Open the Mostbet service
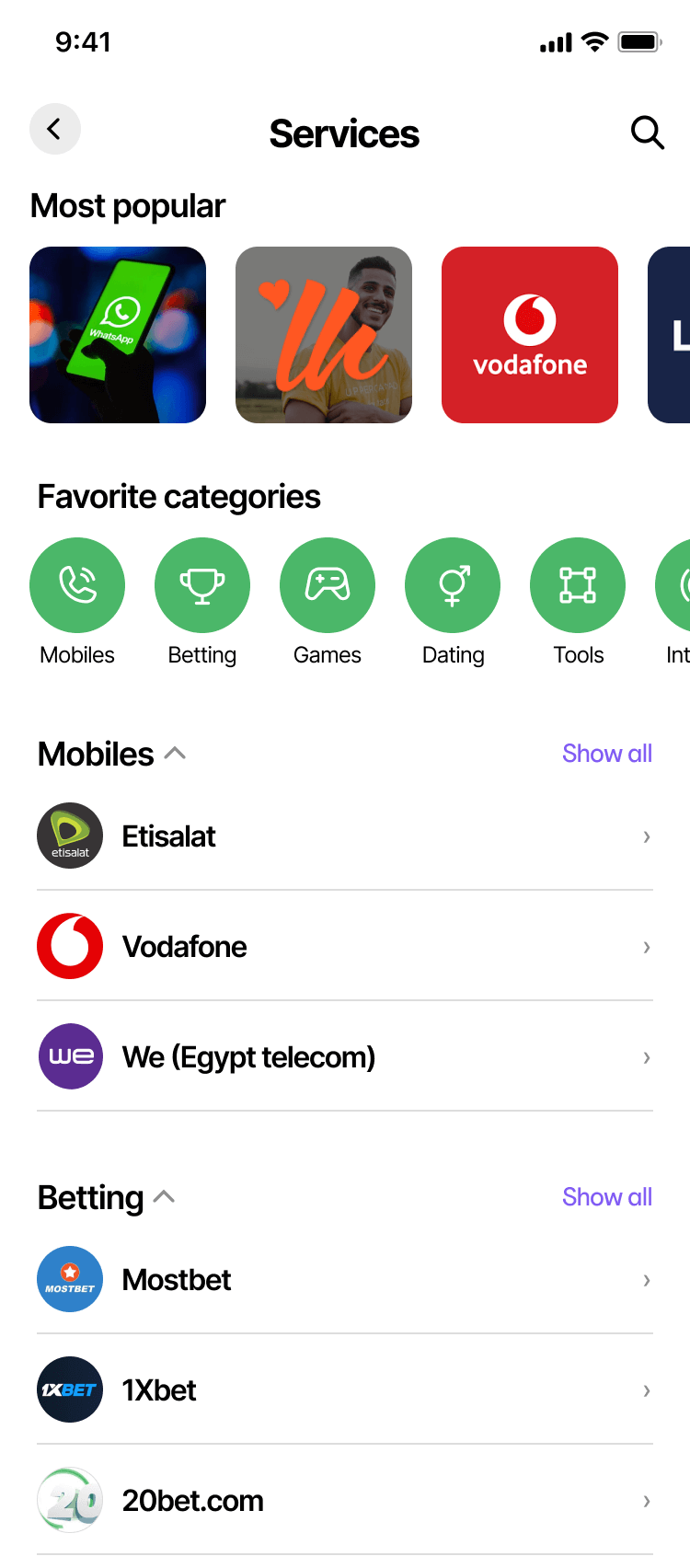This screenshot has width=690, height=1568. [345, 1279]
